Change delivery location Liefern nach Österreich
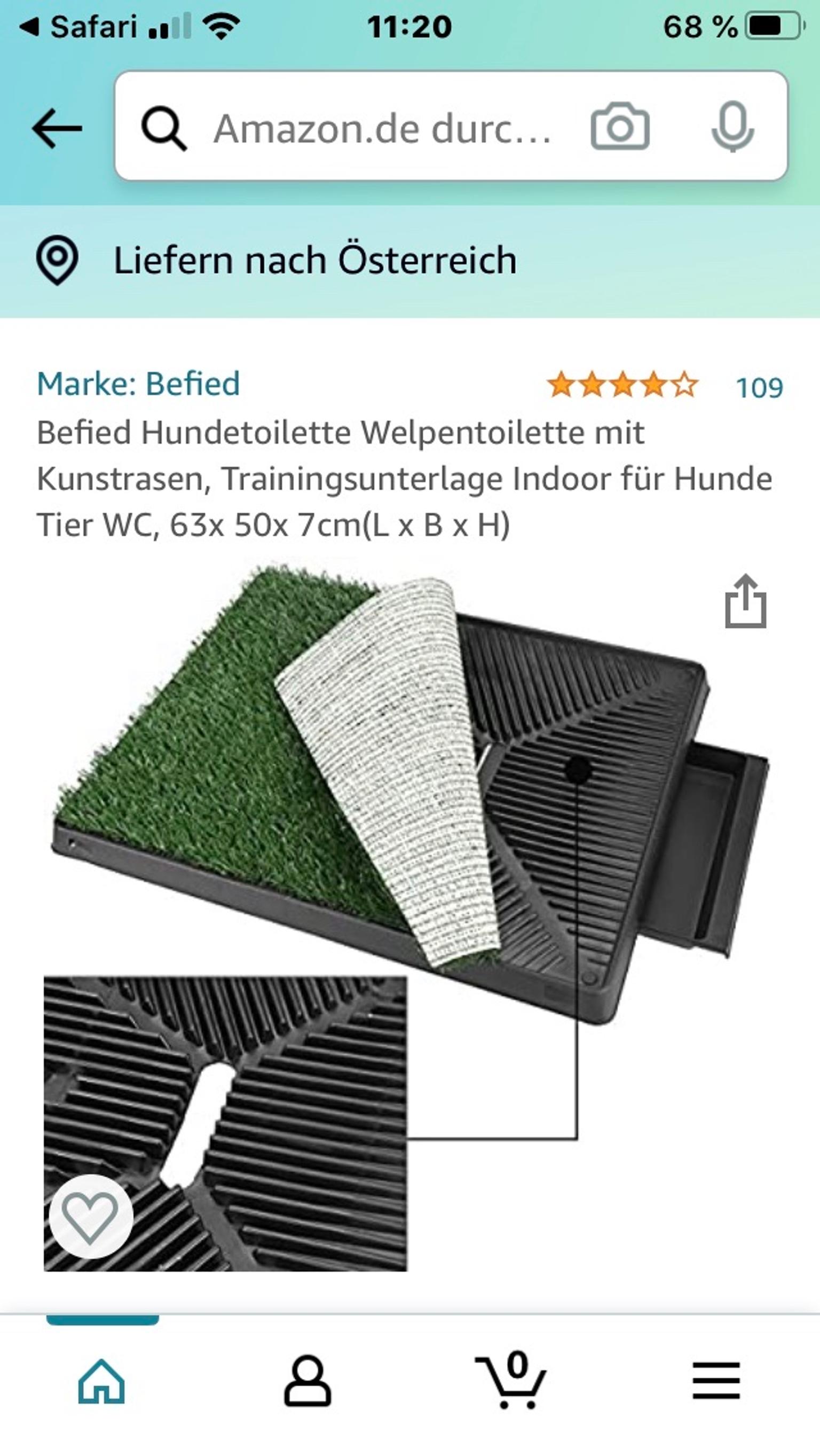 pos(314,261)
